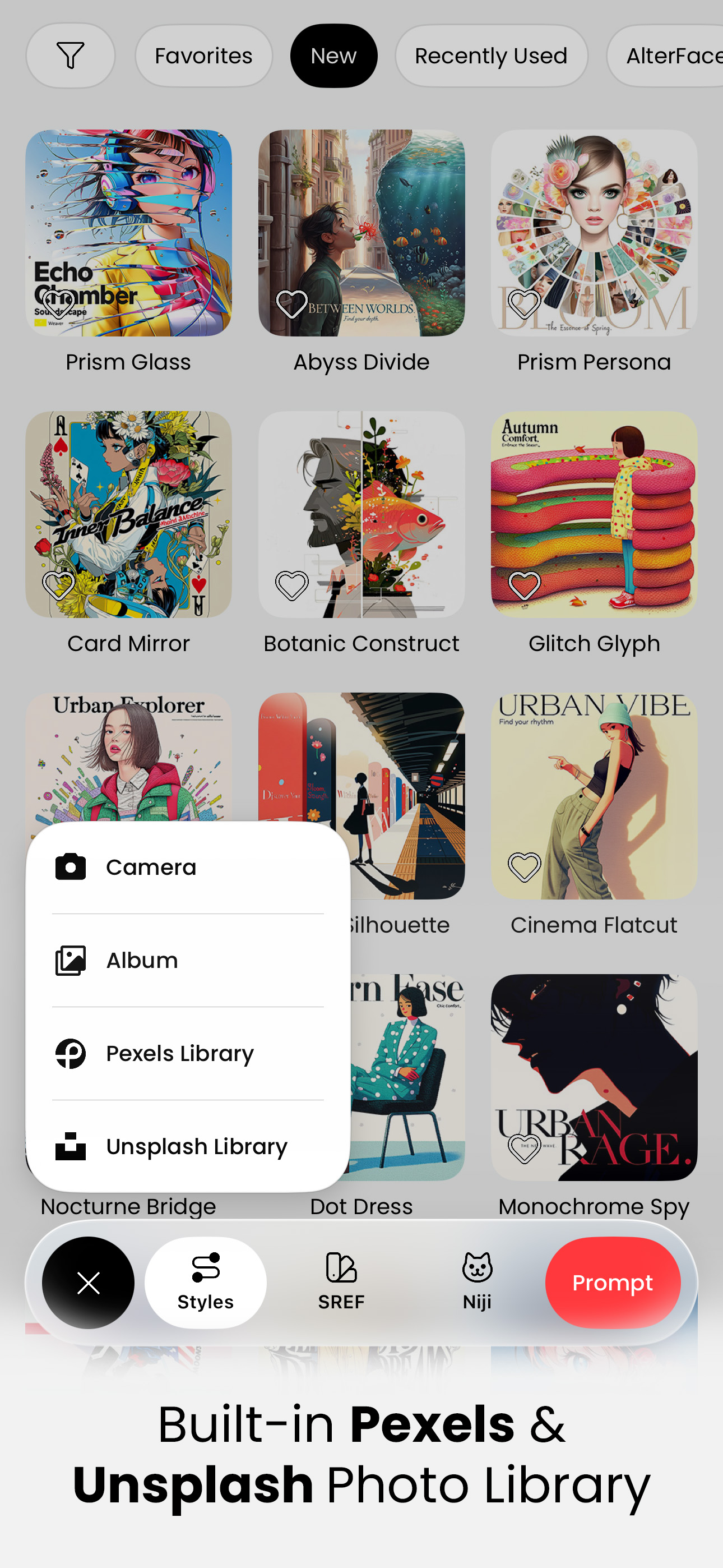Like the Botanic Construct style

click(291, 585)
